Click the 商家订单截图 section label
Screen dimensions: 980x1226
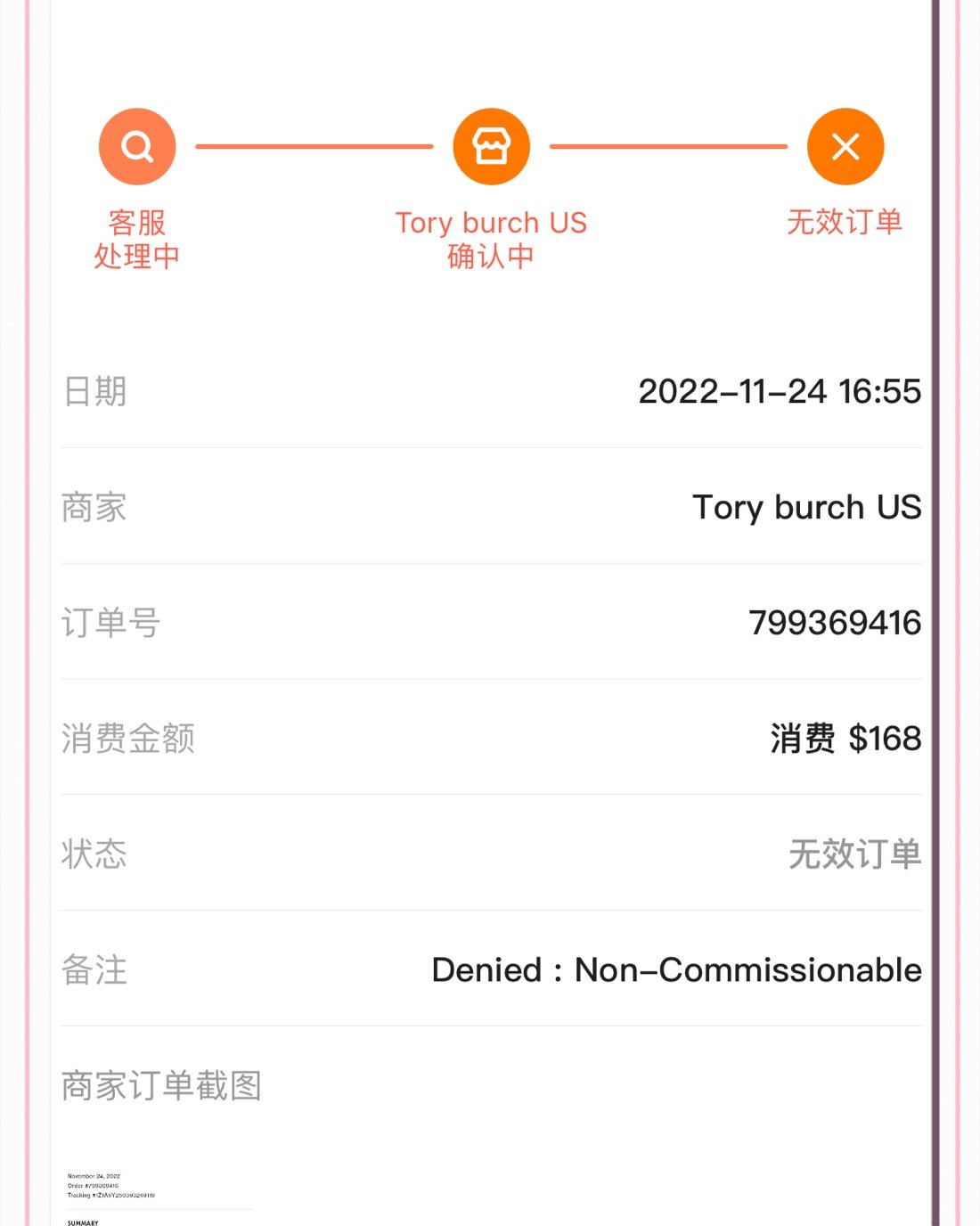[x=160, y=1086]
